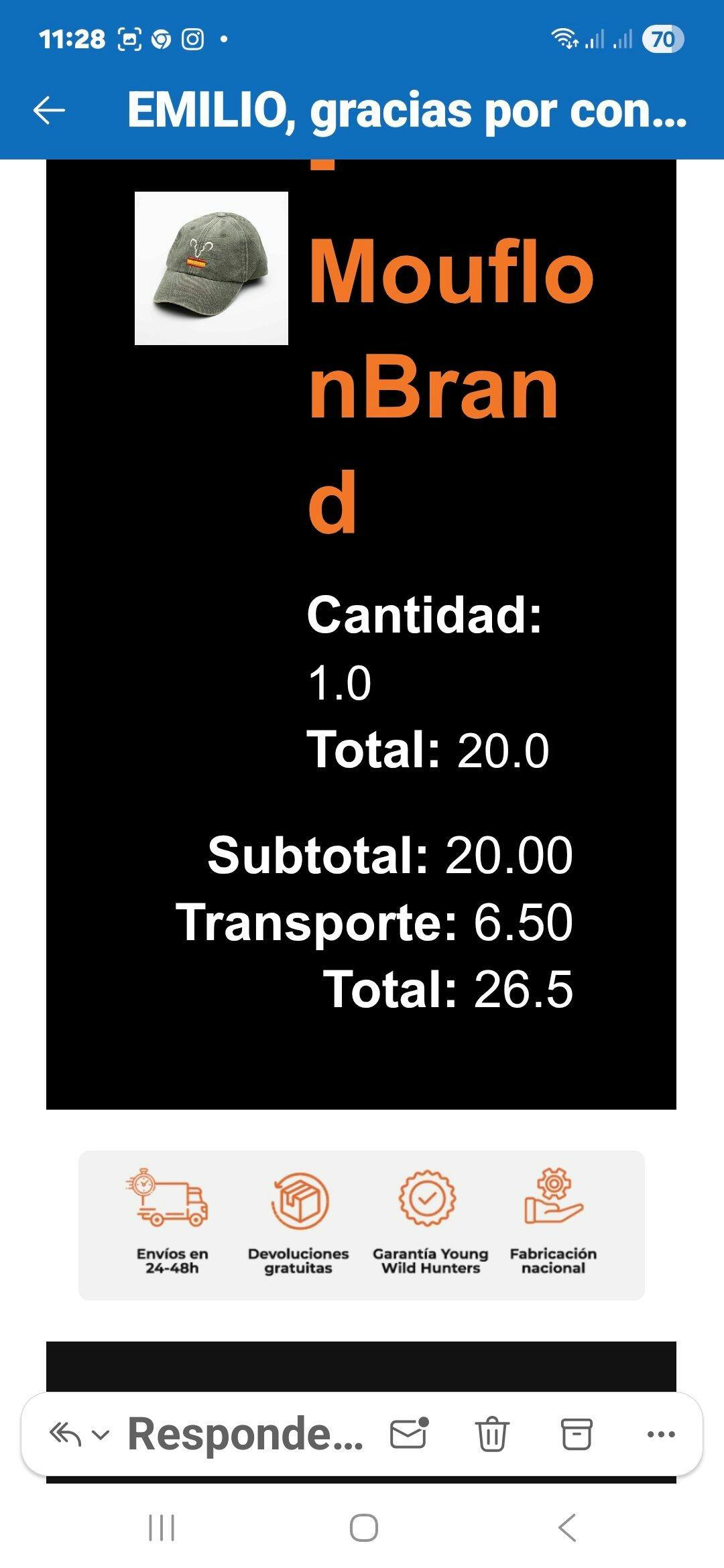Open the recent apps view
The height and width of the screenshot is (1568, 724).
click(x=161, y=1528)
